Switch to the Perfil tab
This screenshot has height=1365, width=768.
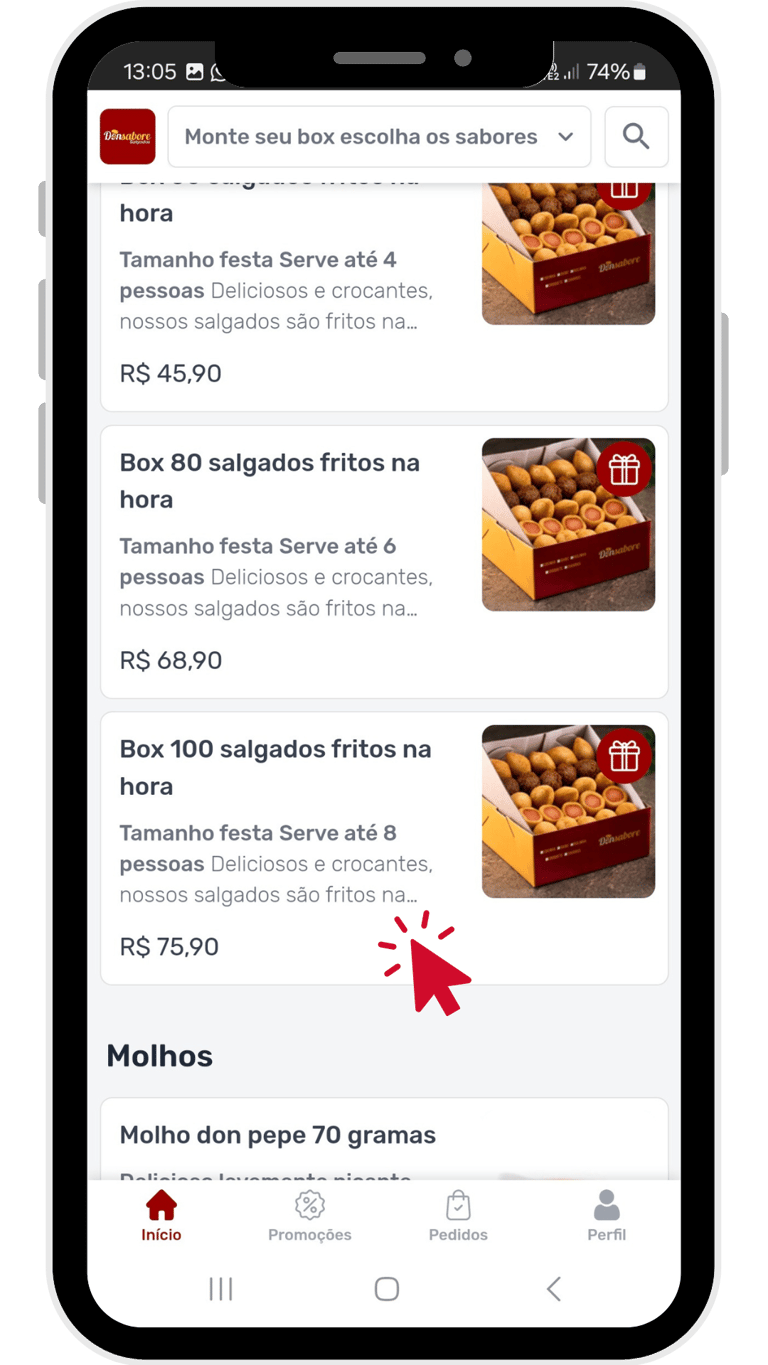(606, 1216)
